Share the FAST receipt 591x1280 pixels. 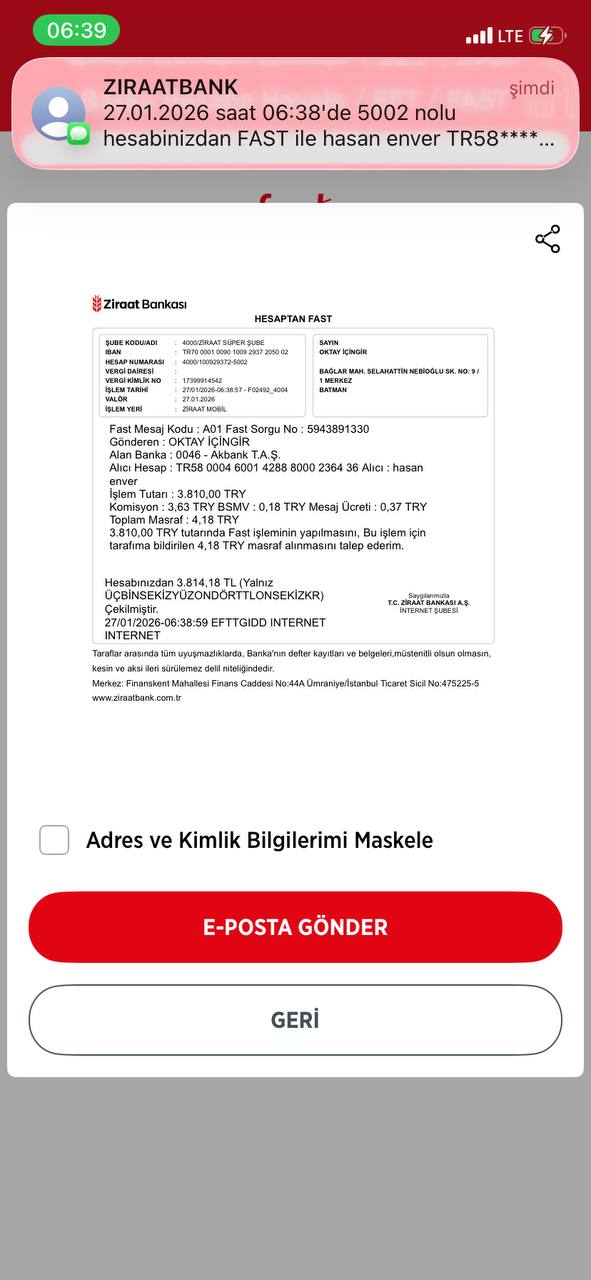coord(547,239)
